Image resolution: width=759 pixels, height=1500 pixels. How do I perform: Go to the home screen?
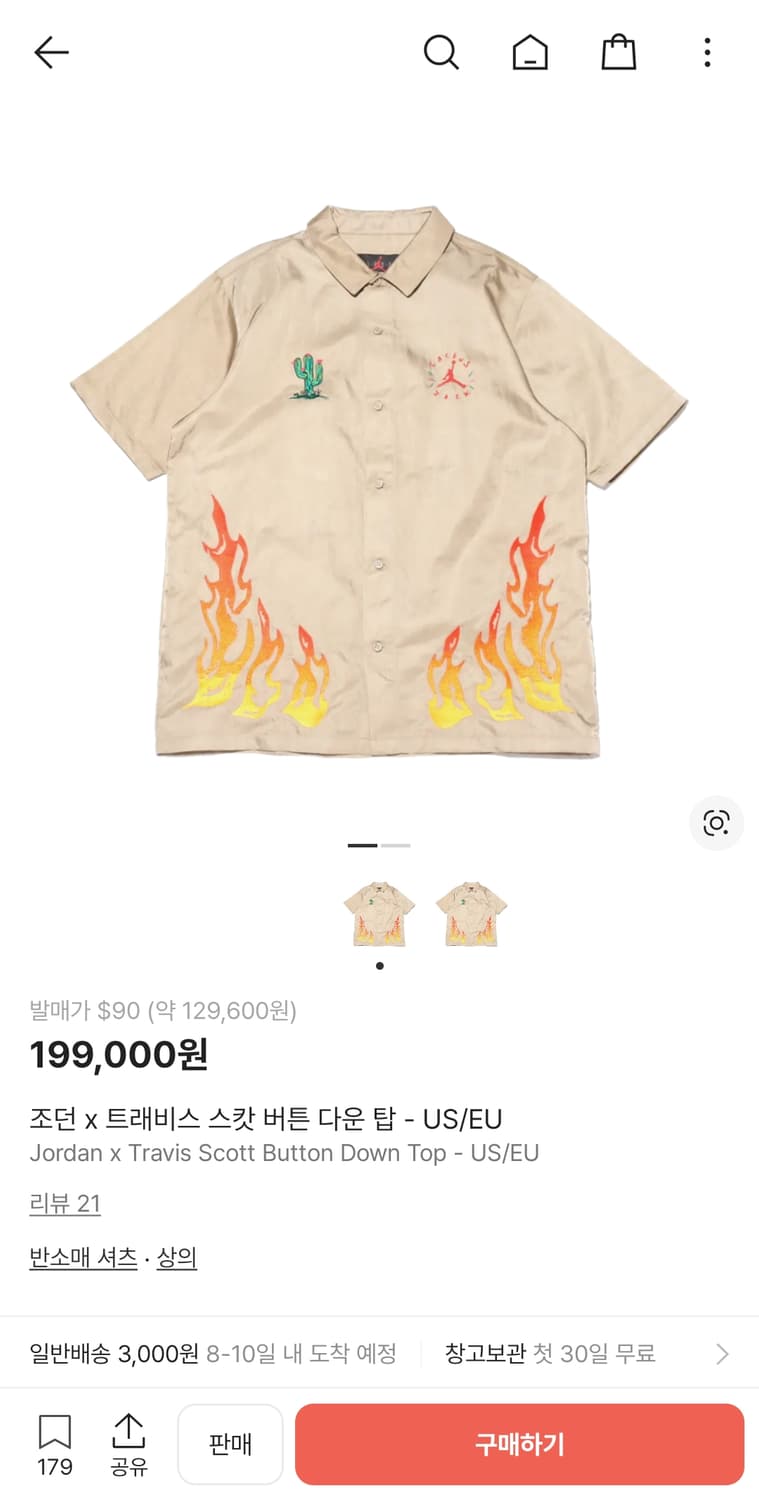coord(530,53)
